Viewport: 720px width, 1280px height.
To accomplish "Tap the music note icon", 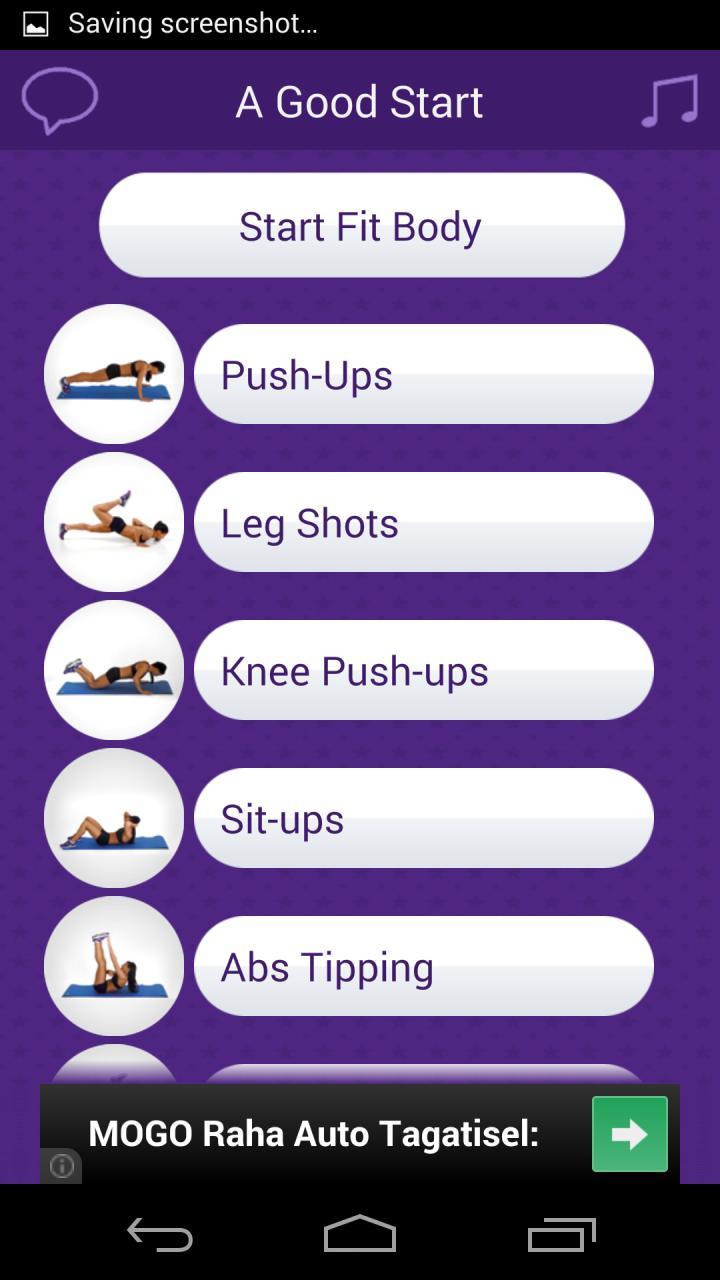I will [x=669, y=101].
